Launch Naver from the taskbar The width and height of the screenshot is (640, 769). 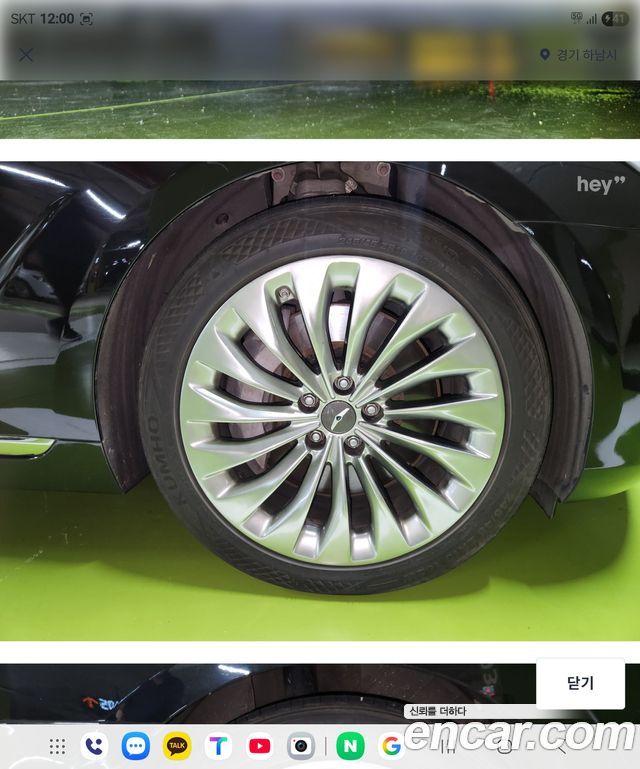point(350,746)
